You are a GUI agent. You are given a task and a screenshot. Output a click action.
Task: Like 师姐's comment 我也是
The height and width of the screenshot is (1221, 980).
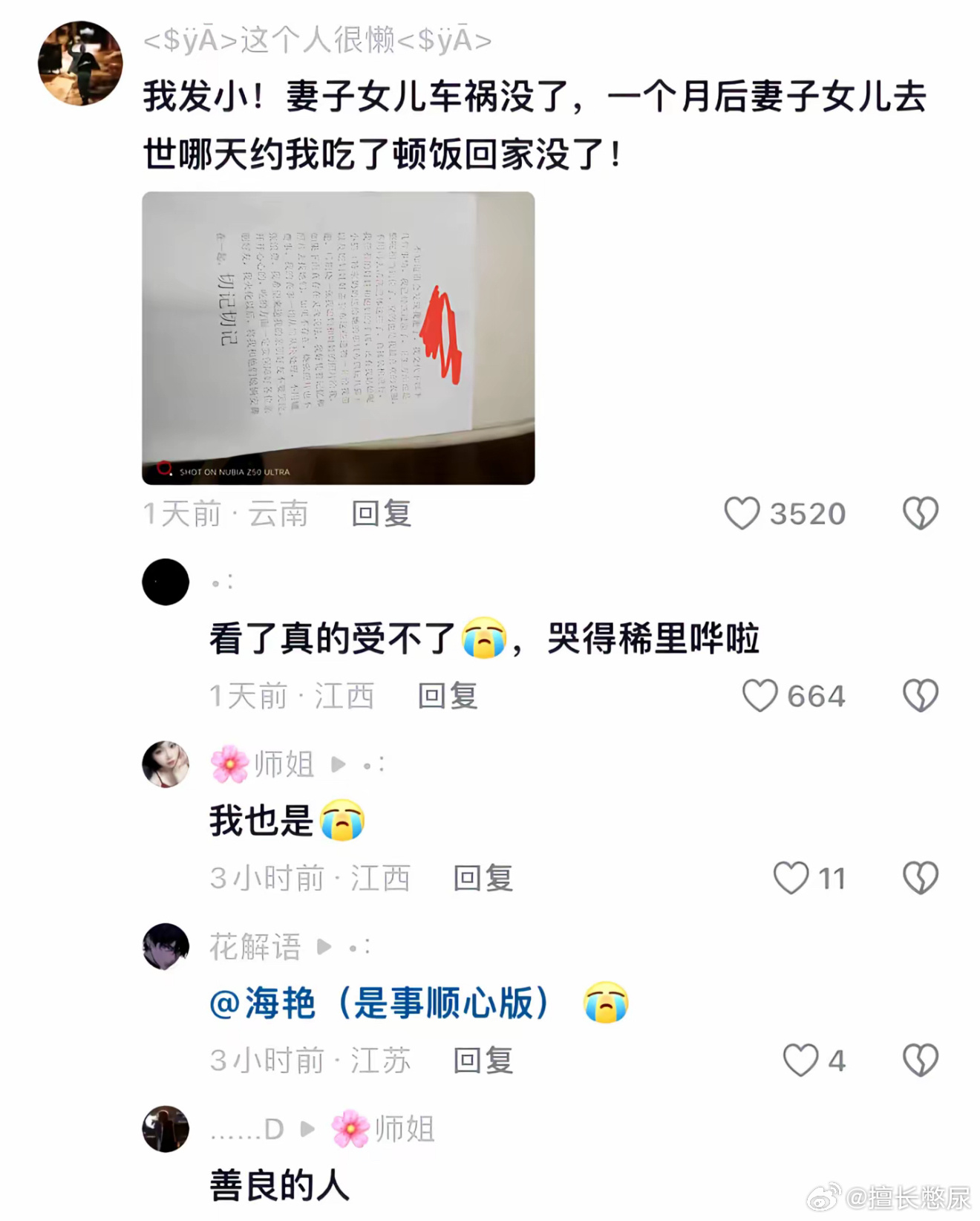pyautogui.click(x=791, y=878)
